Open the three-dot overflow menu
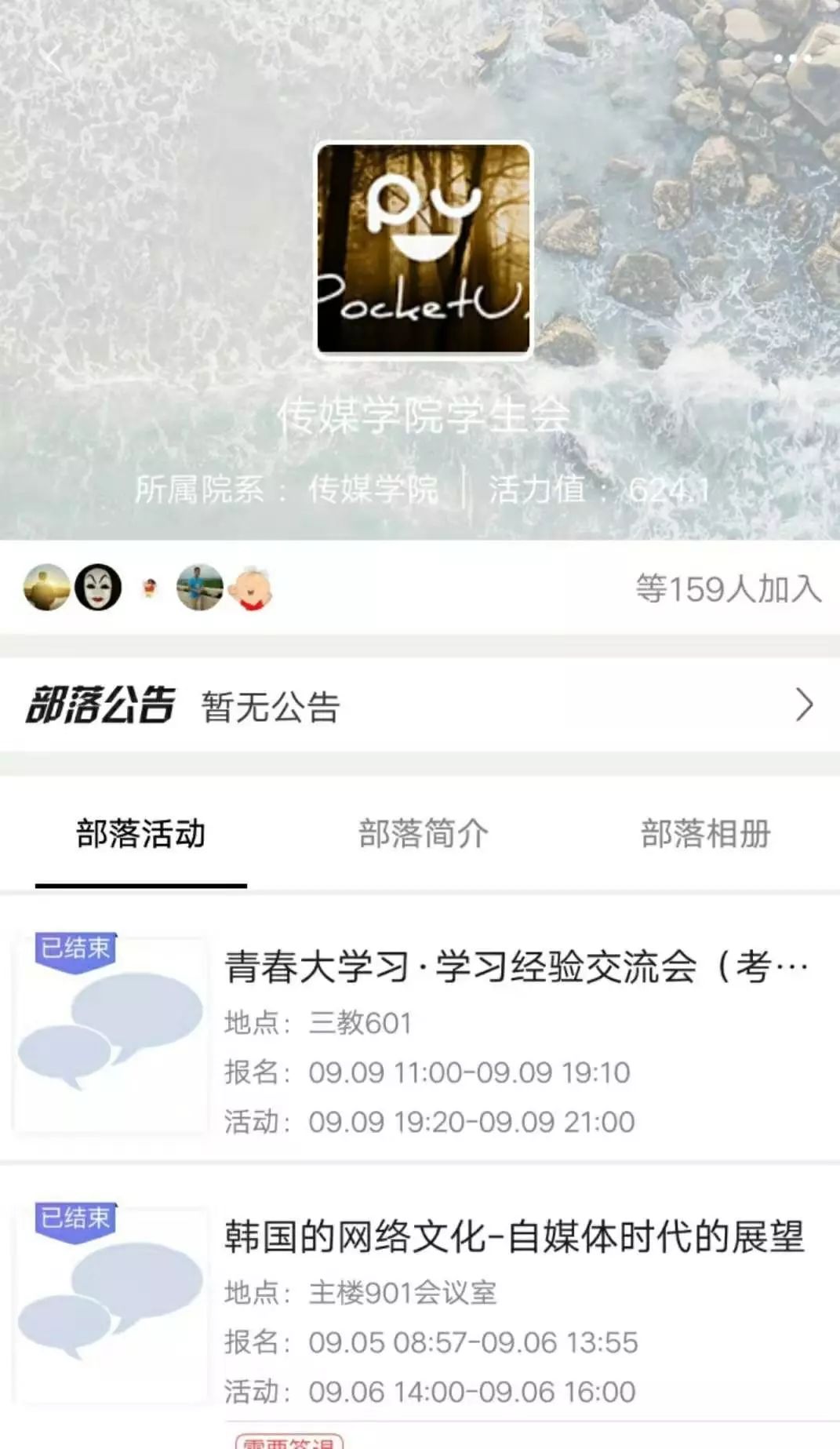840x1449 pixels. 791,59
